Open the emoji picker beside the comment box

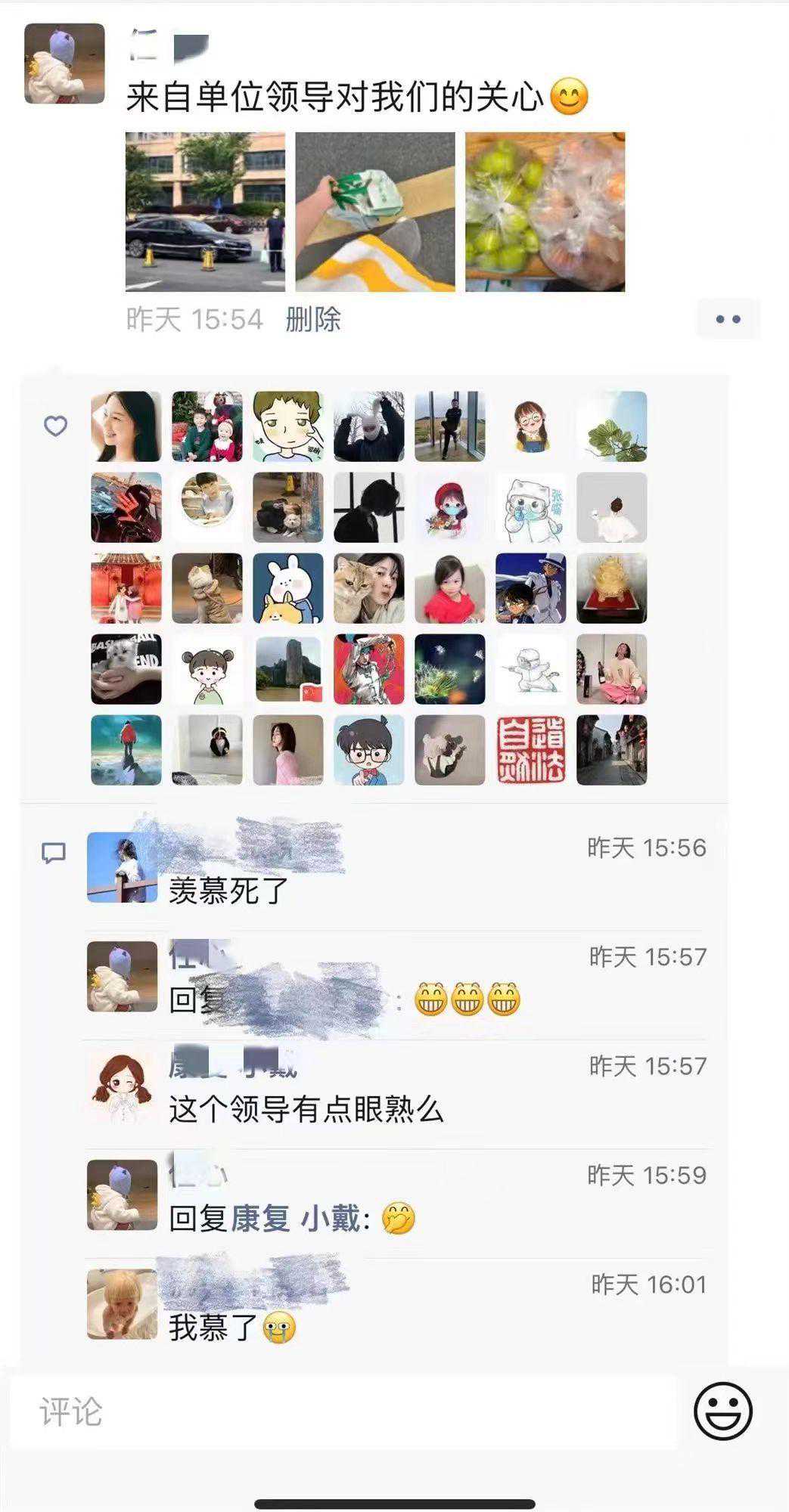coord(722,1411)
